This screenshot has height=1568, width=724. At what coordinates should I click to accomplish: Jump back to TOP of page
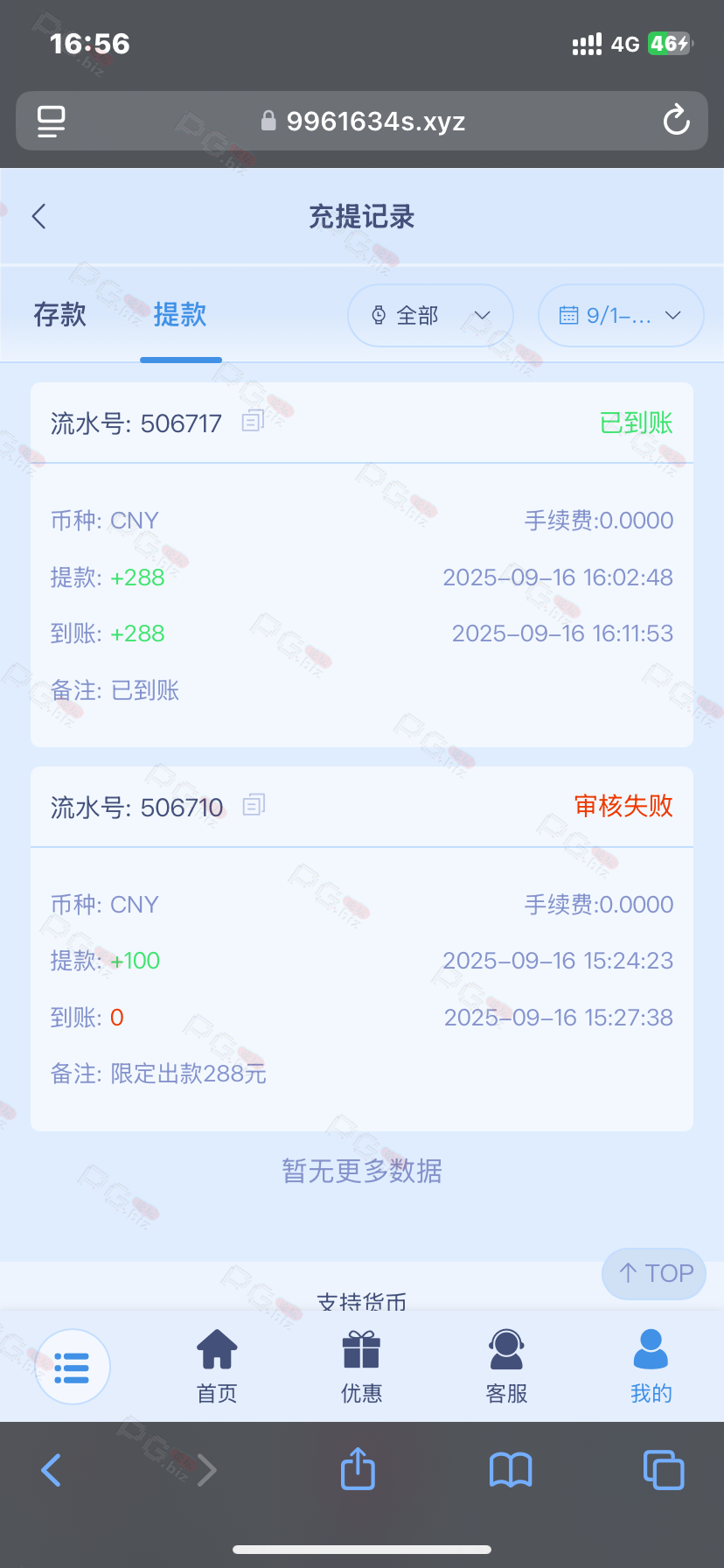click(654, 1273)
